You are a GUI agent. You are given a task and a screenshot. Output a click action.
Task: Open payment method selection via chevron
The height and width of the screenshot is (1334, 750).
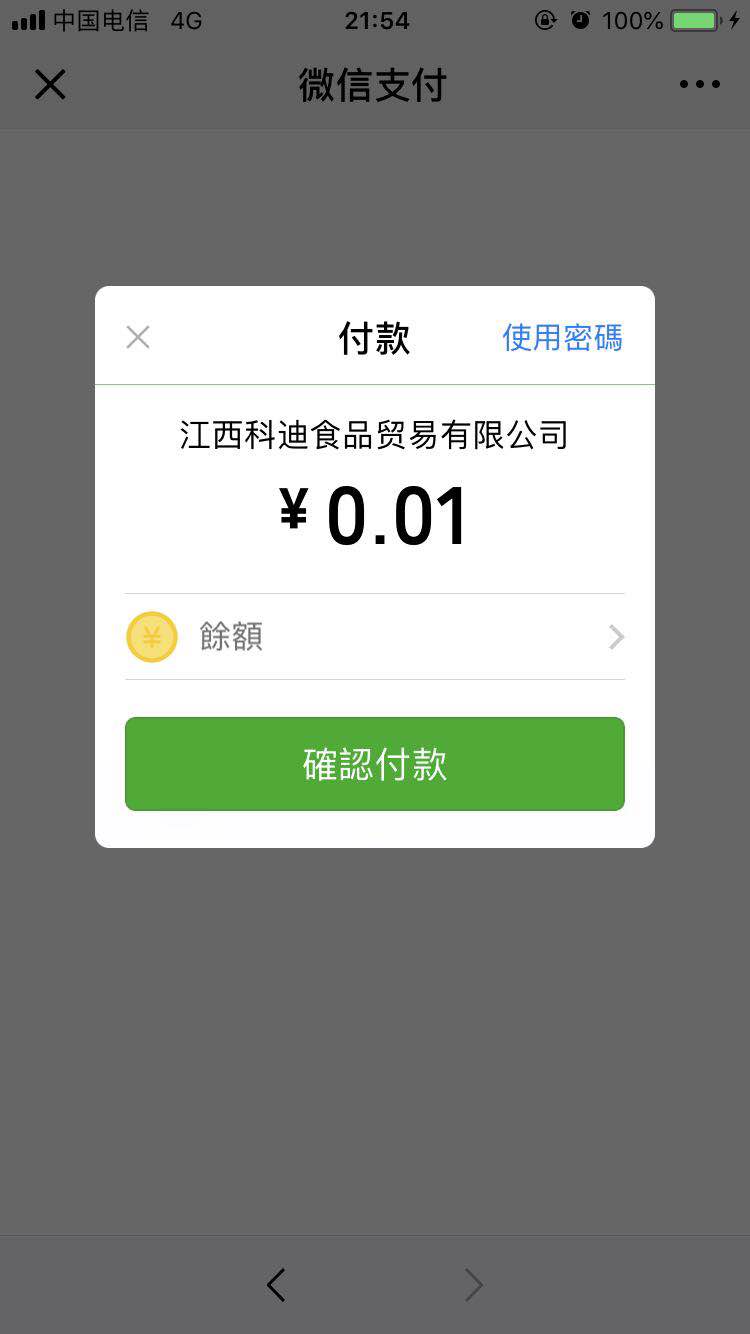click(616, 637)
